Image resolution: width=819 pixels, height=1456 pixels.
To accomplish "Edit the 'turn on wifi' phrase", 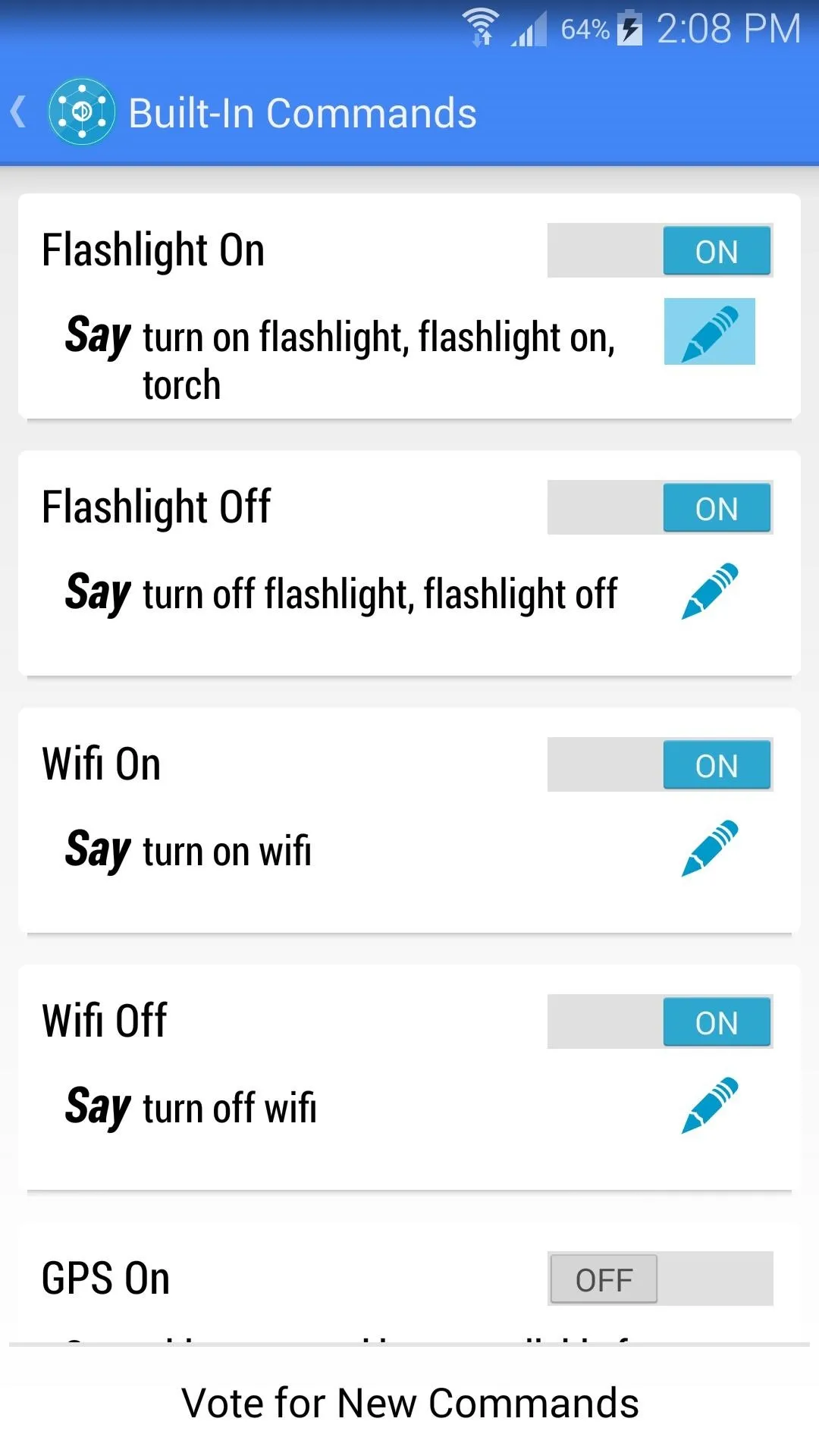I will point(710,848).
